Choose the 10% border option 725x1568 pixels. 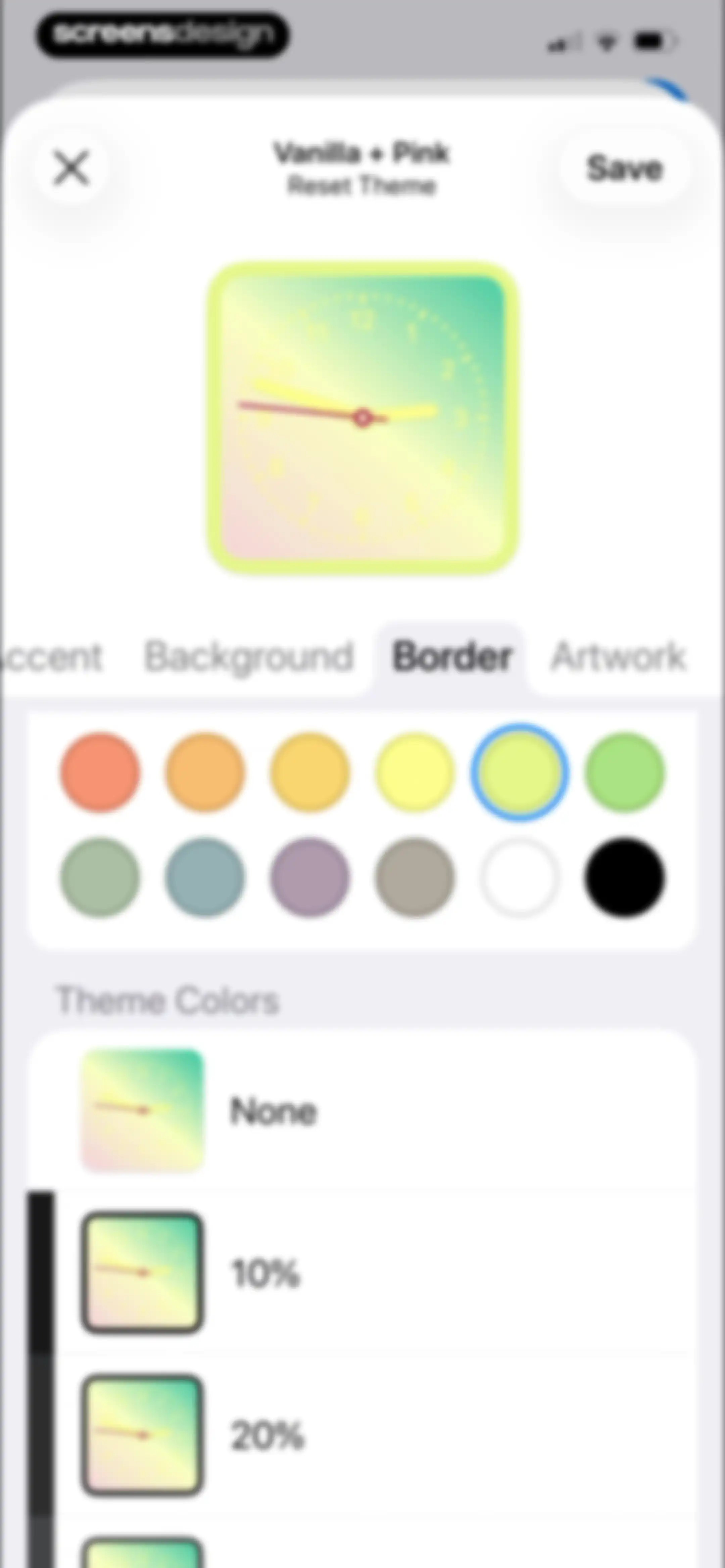tap(361, 1272)
